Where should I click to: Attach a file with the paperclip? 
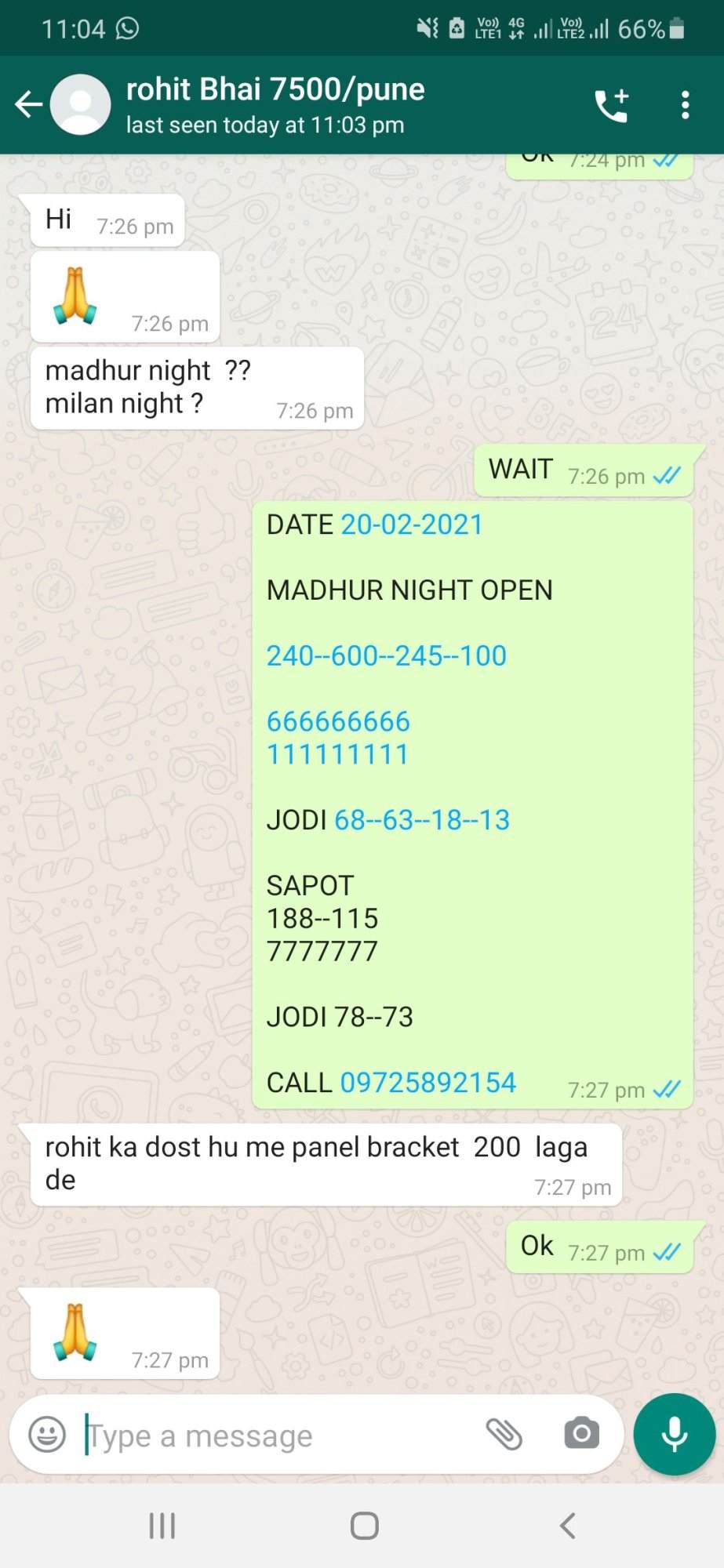[504, 1434]
